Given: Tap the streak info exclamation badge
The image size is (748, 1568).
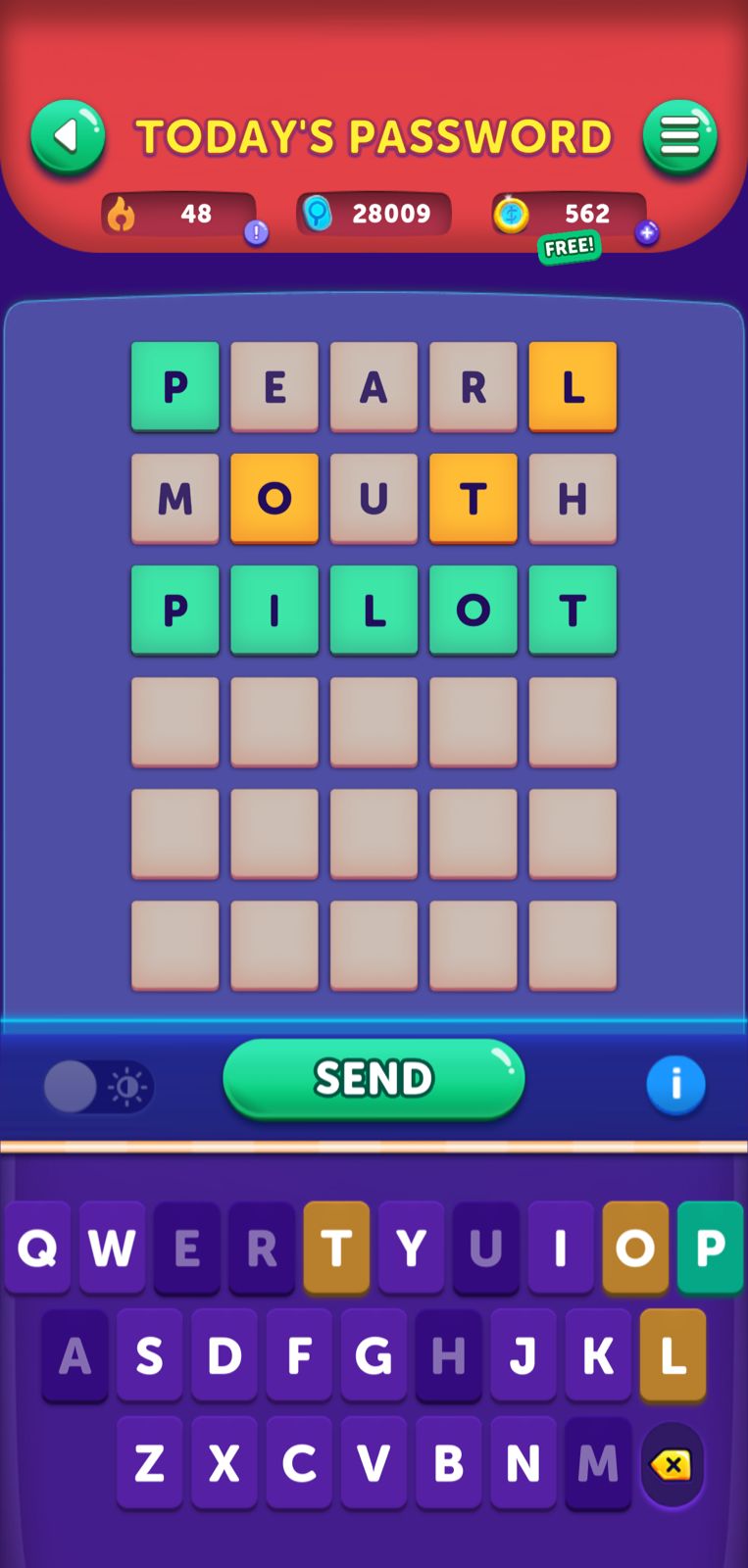Looking at the screenshot, I should point(256,233).
